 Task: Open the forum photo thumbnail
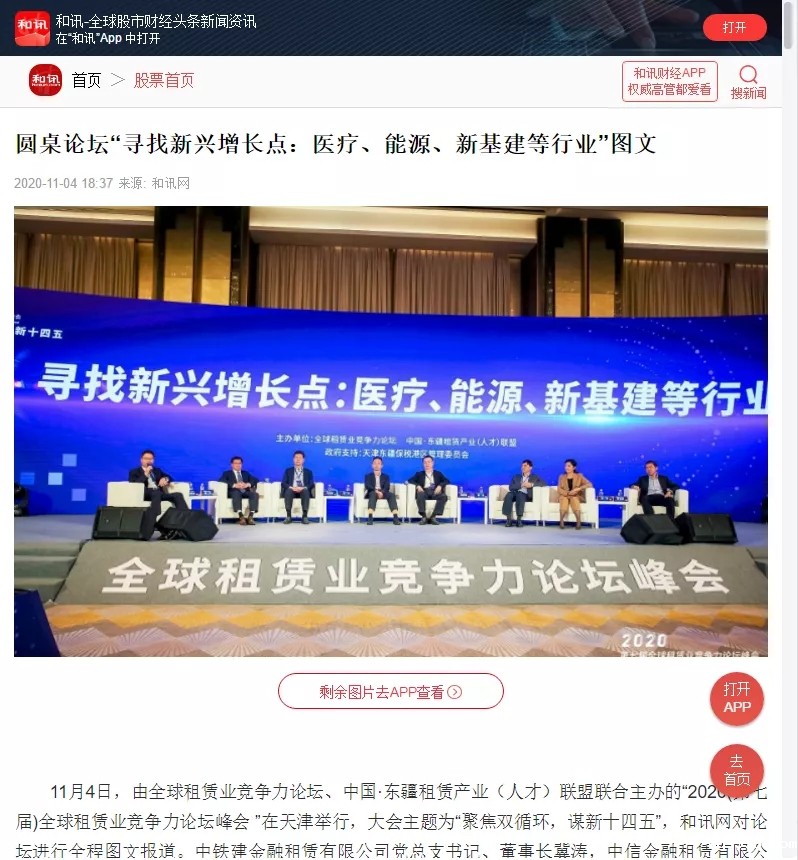click(390, 431)
